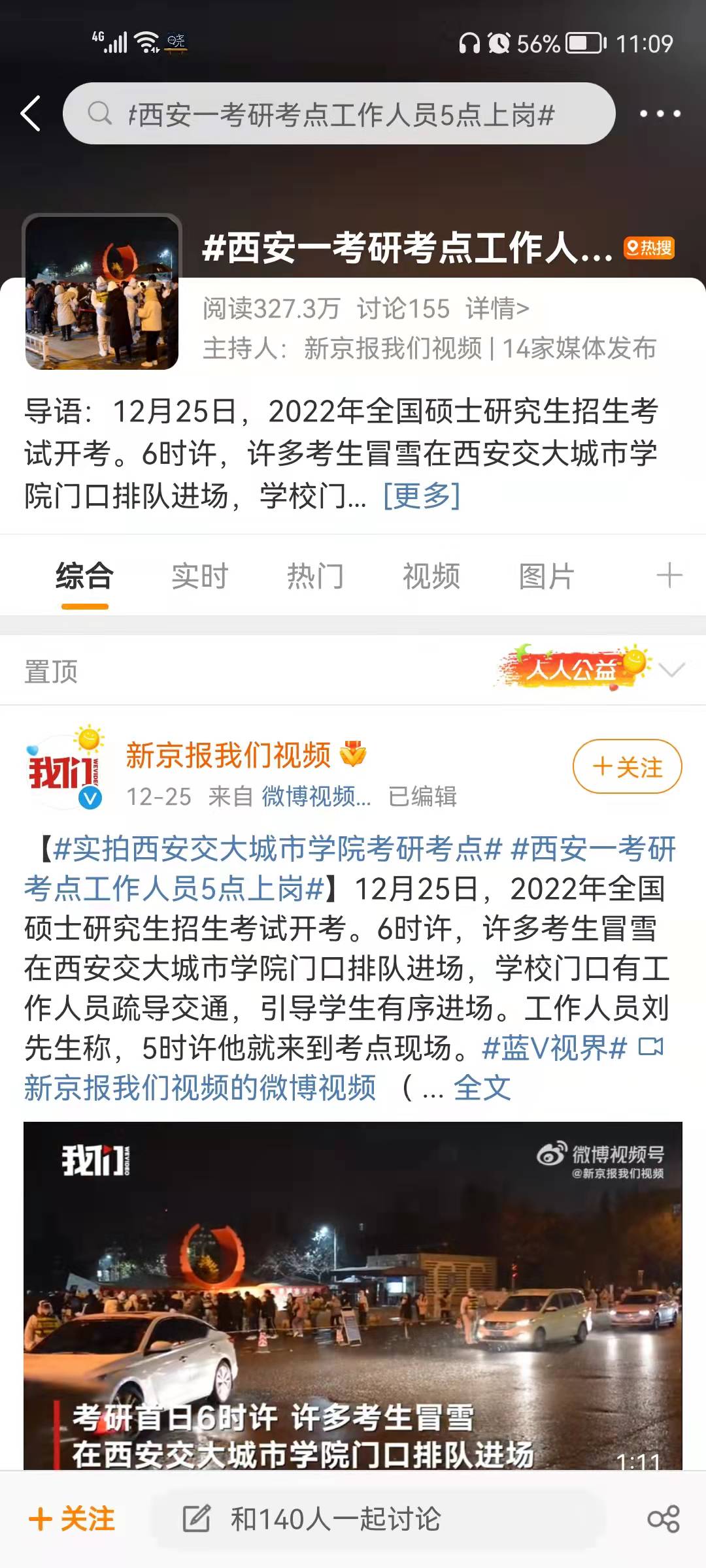Open hashtag #实拍西安交大城市学院考研考点#
The height and width of the screenshot is (1568, 706).
(x=277, y=849)
